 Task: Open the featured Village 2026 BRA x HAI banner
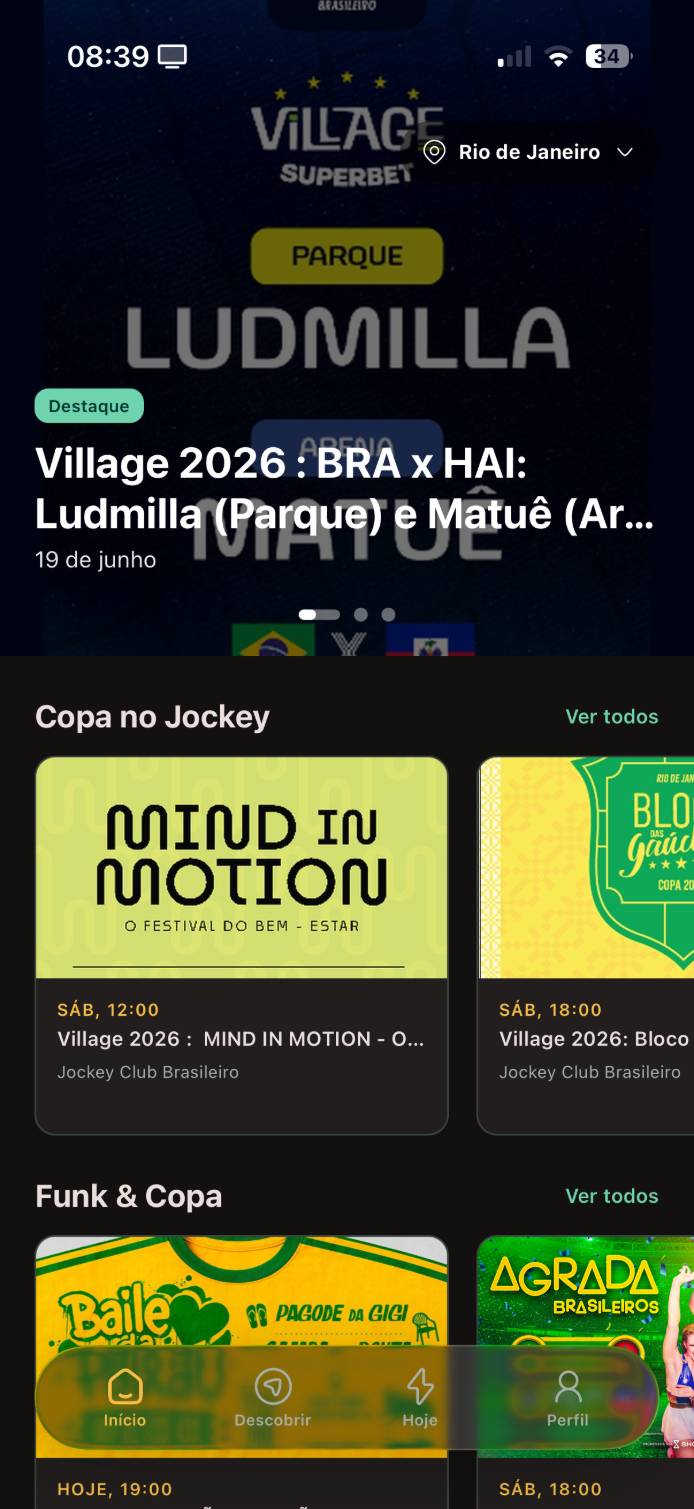347,328
